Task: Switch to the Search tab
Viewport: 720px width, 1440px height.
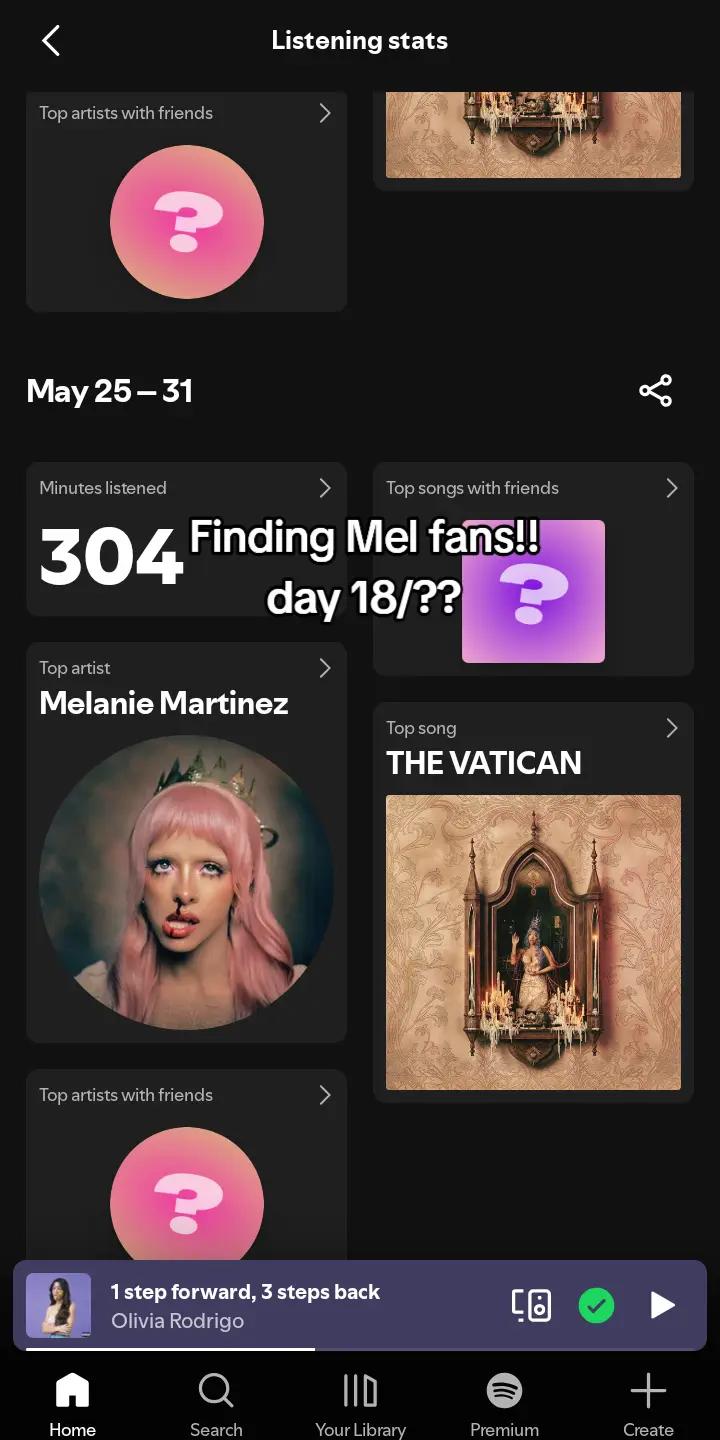Action: (216, 1403)
